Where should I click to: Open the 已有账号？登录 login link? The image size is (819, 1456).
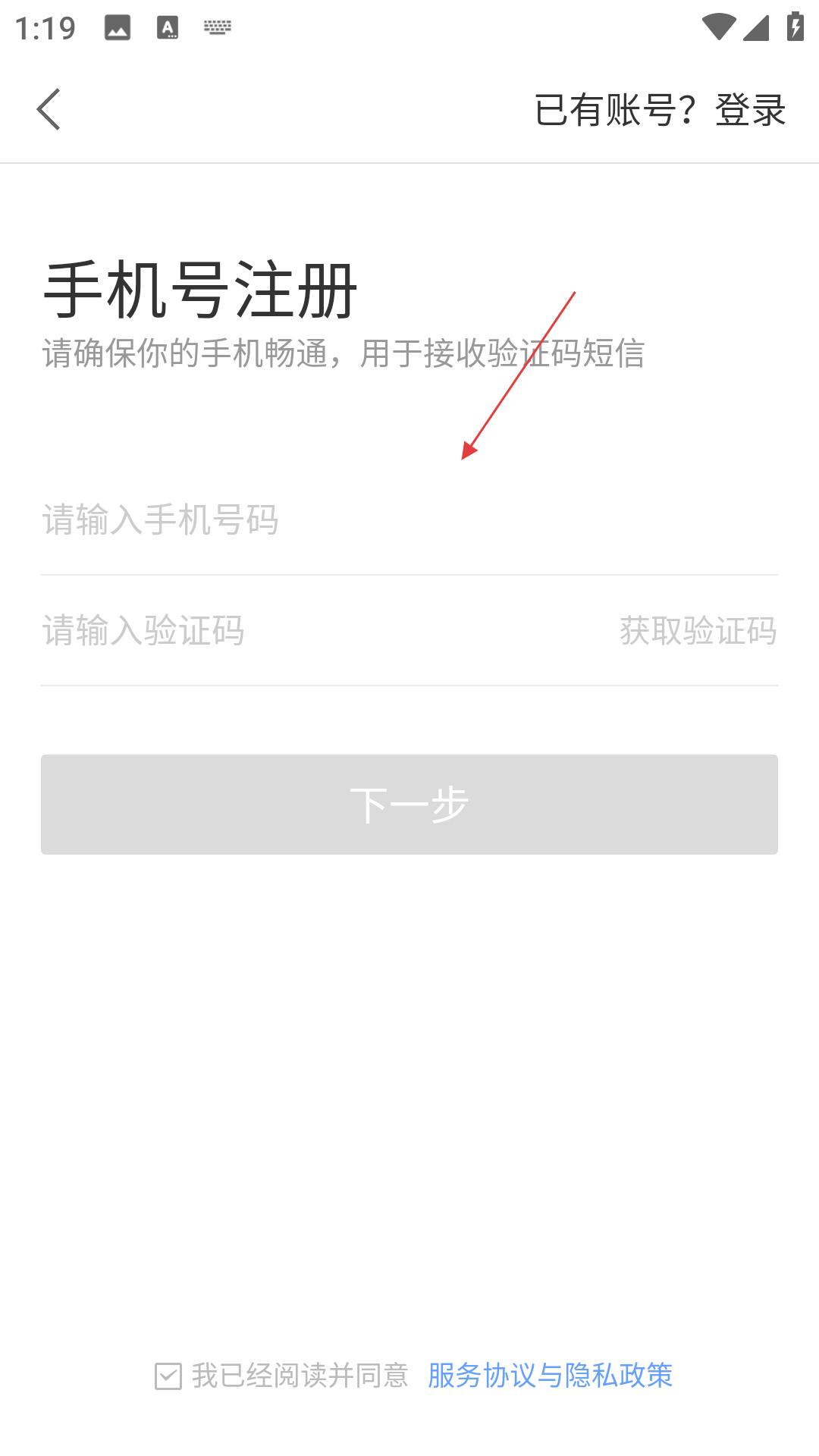(x=660, y=110)
